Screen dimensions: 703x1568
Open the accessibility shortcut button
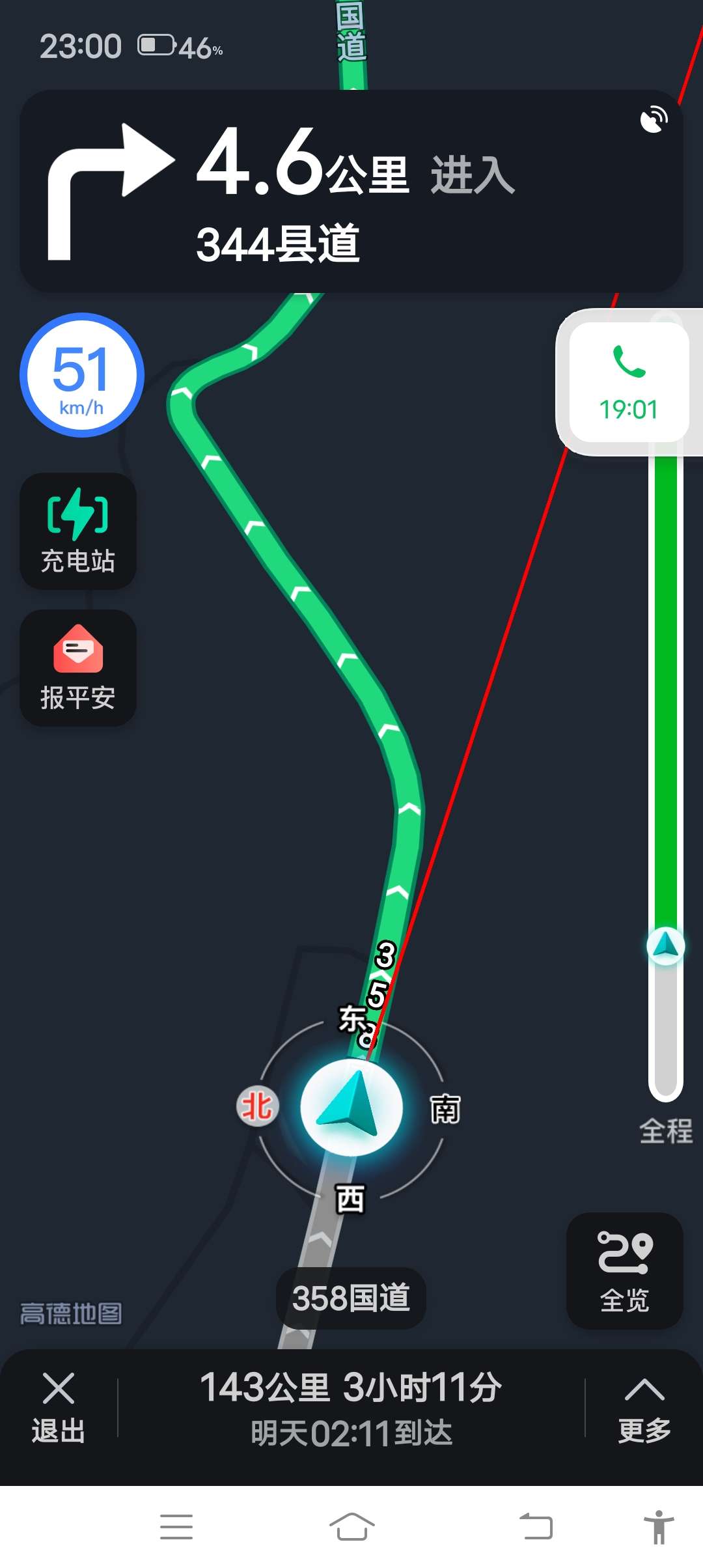[x=659, y=1526]
